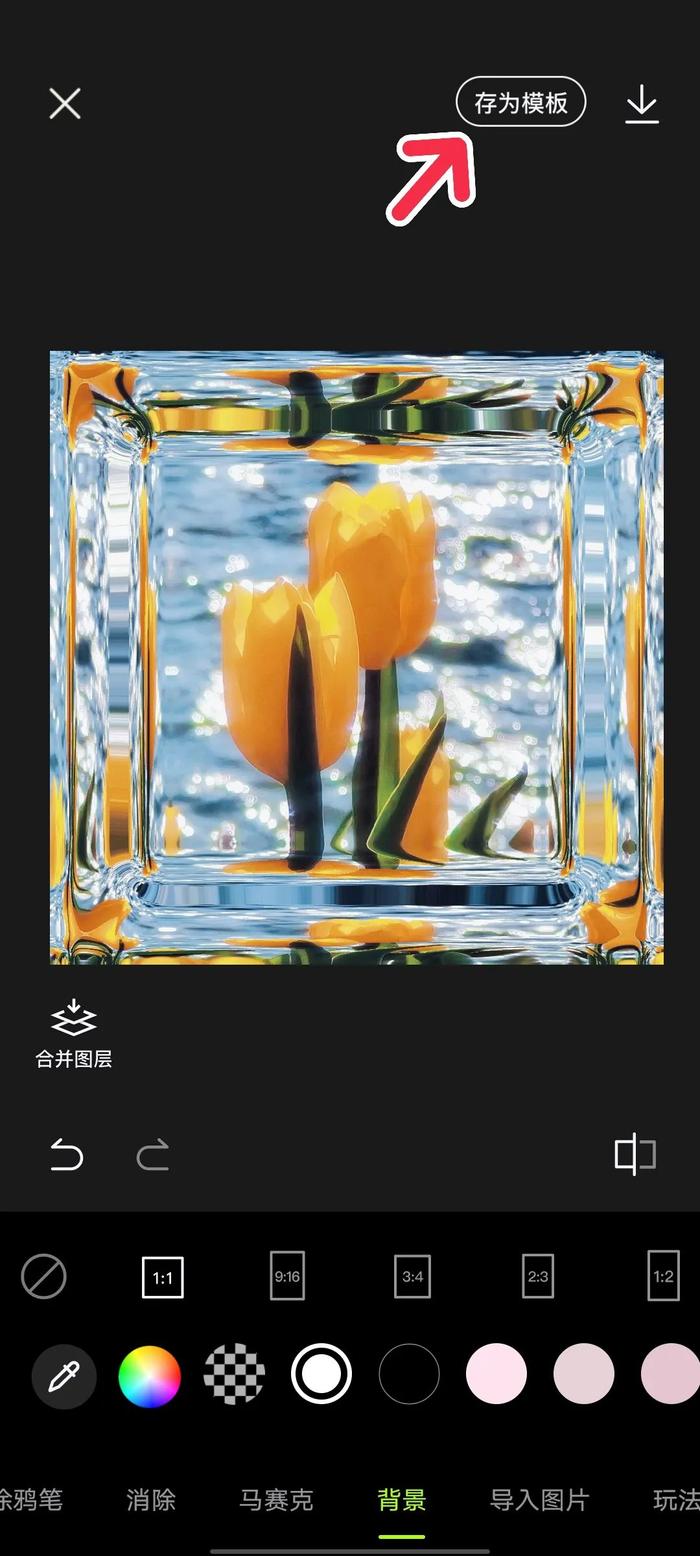Open the rainbow color wheel picker
Viewport: 700px width, 1556px height.
click(149, 1376)
